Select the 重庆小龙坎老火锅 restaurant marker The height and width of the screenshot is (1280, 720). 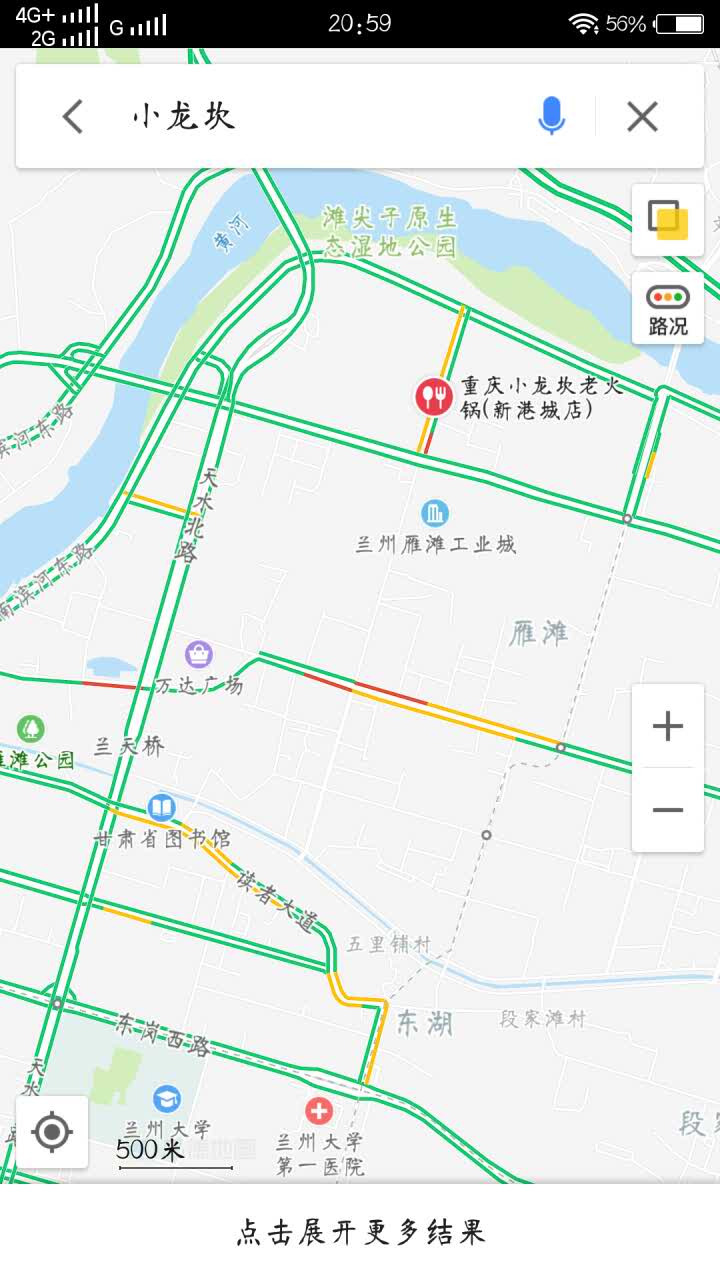(434, 397)
